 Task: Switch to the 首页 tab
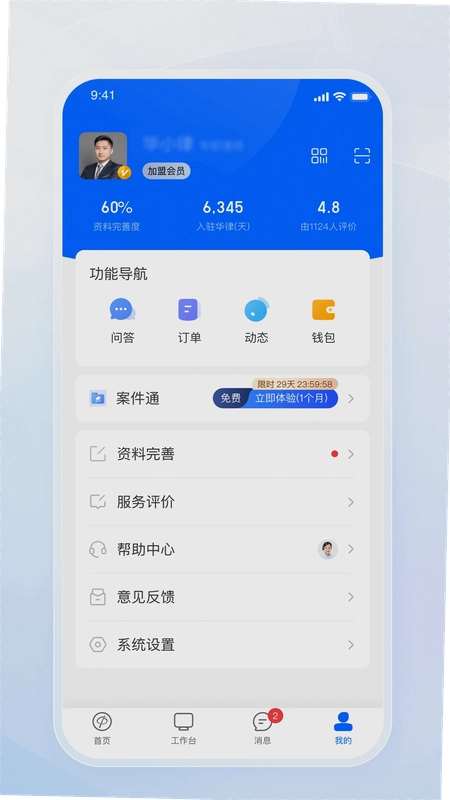click(x=102, y=729)
